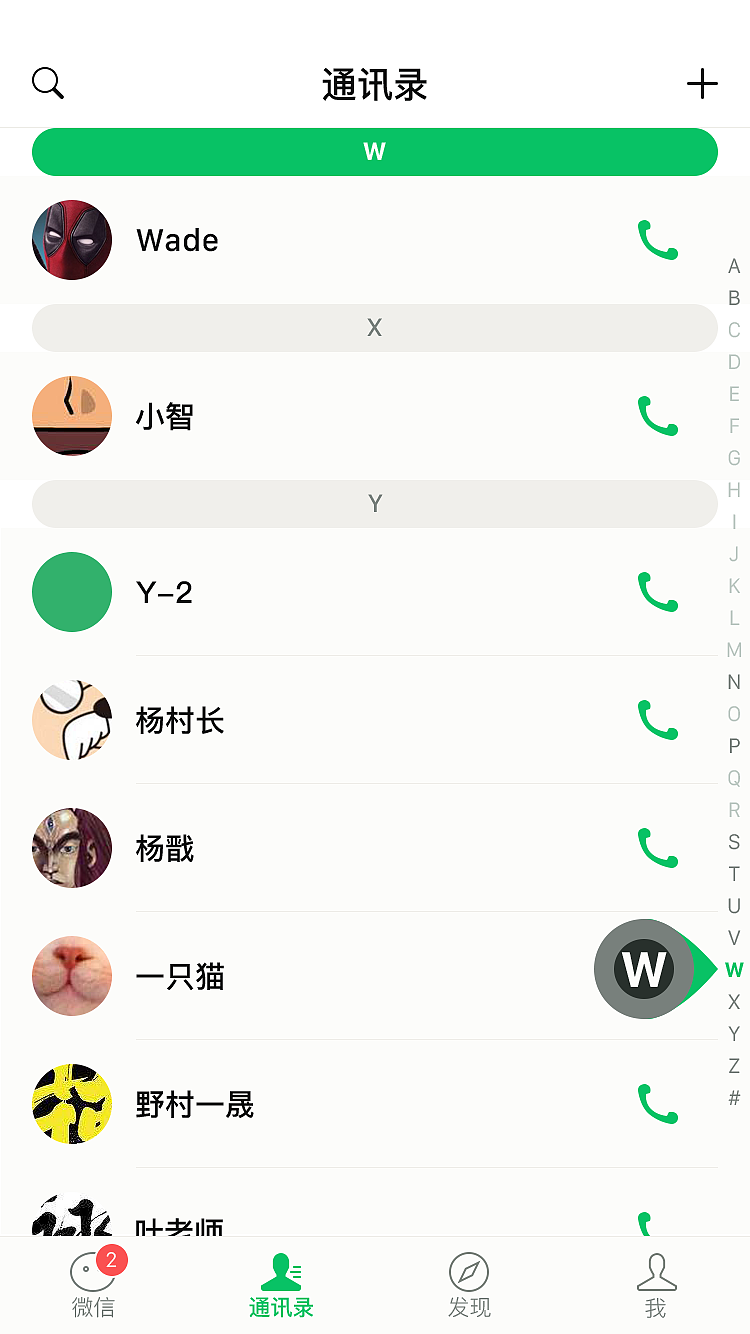Select the 通讯录 contacts tab
The width and height of the screenshot is (750, 1334).
pyautogui.click(x=281, y=1285)
